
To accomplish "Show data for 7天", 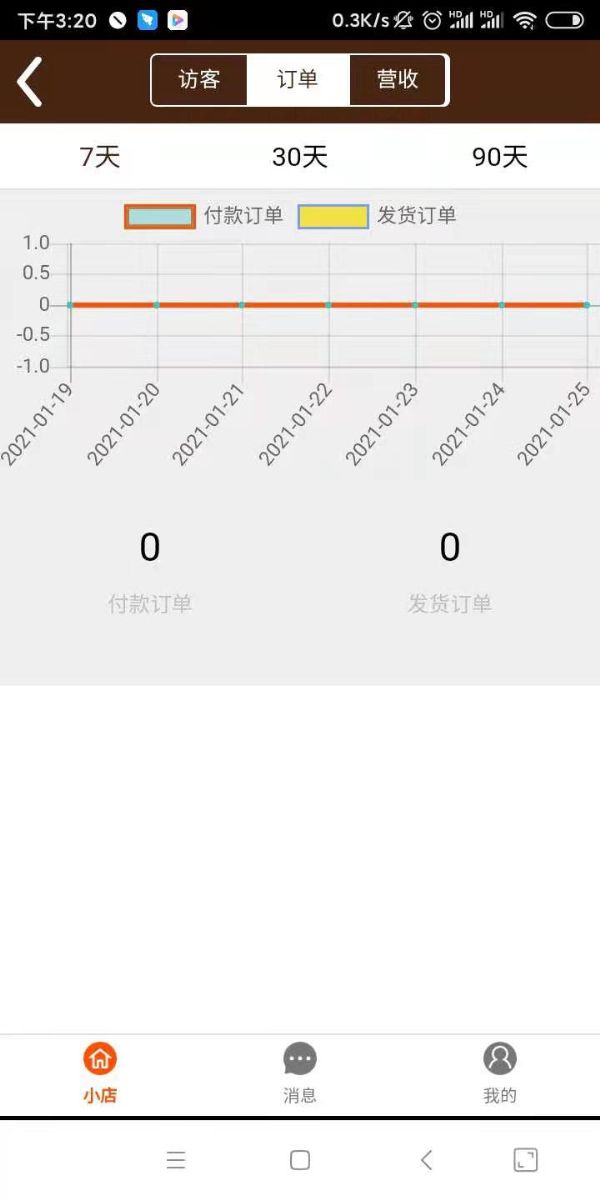I will pos(100,157).
